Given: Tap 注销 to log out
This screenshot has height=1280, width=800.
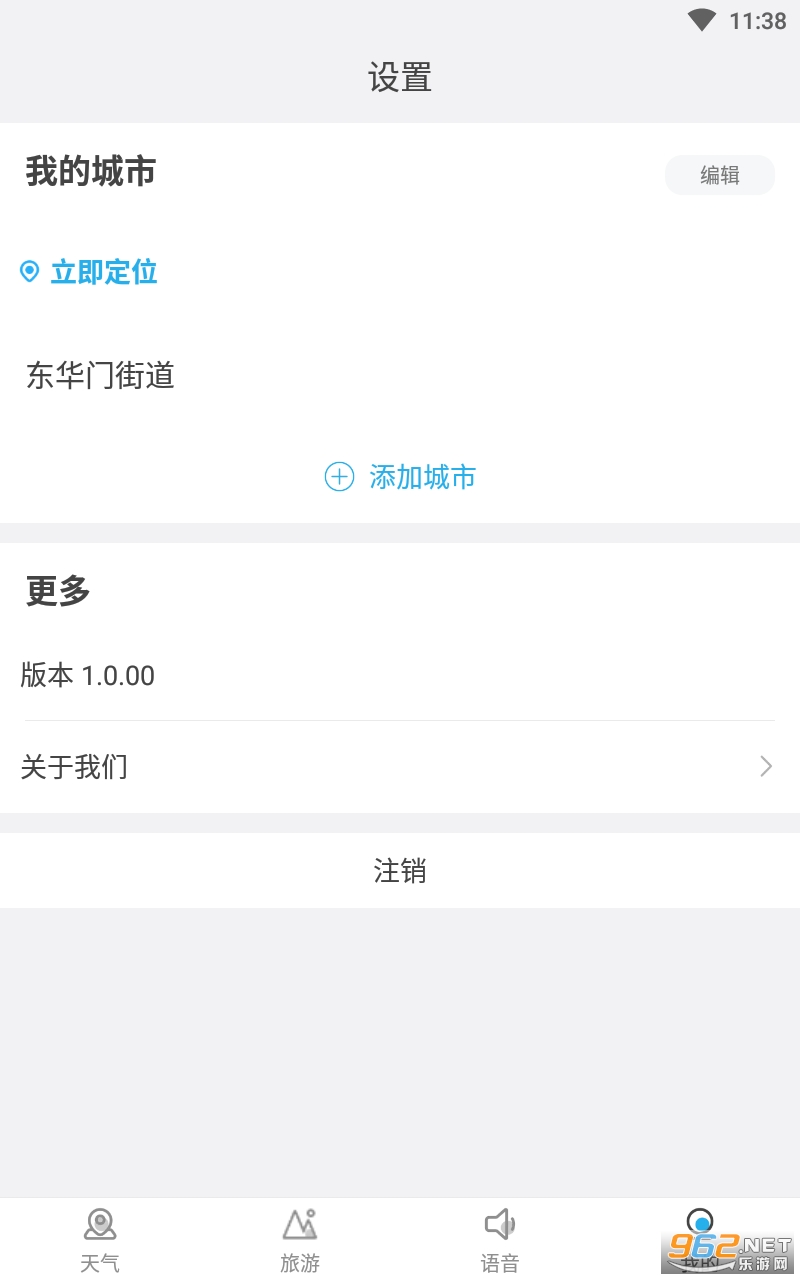Looking at the screenshot, I should coord(400,871).
